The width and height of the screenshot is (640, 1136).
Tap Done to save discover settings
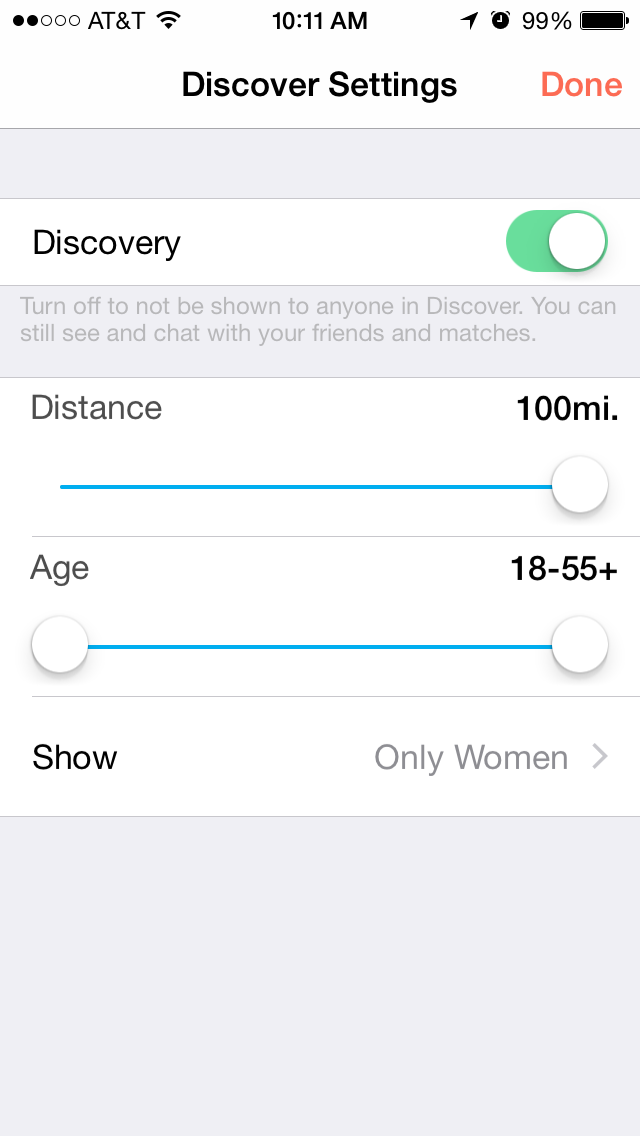tap(581, 85)
